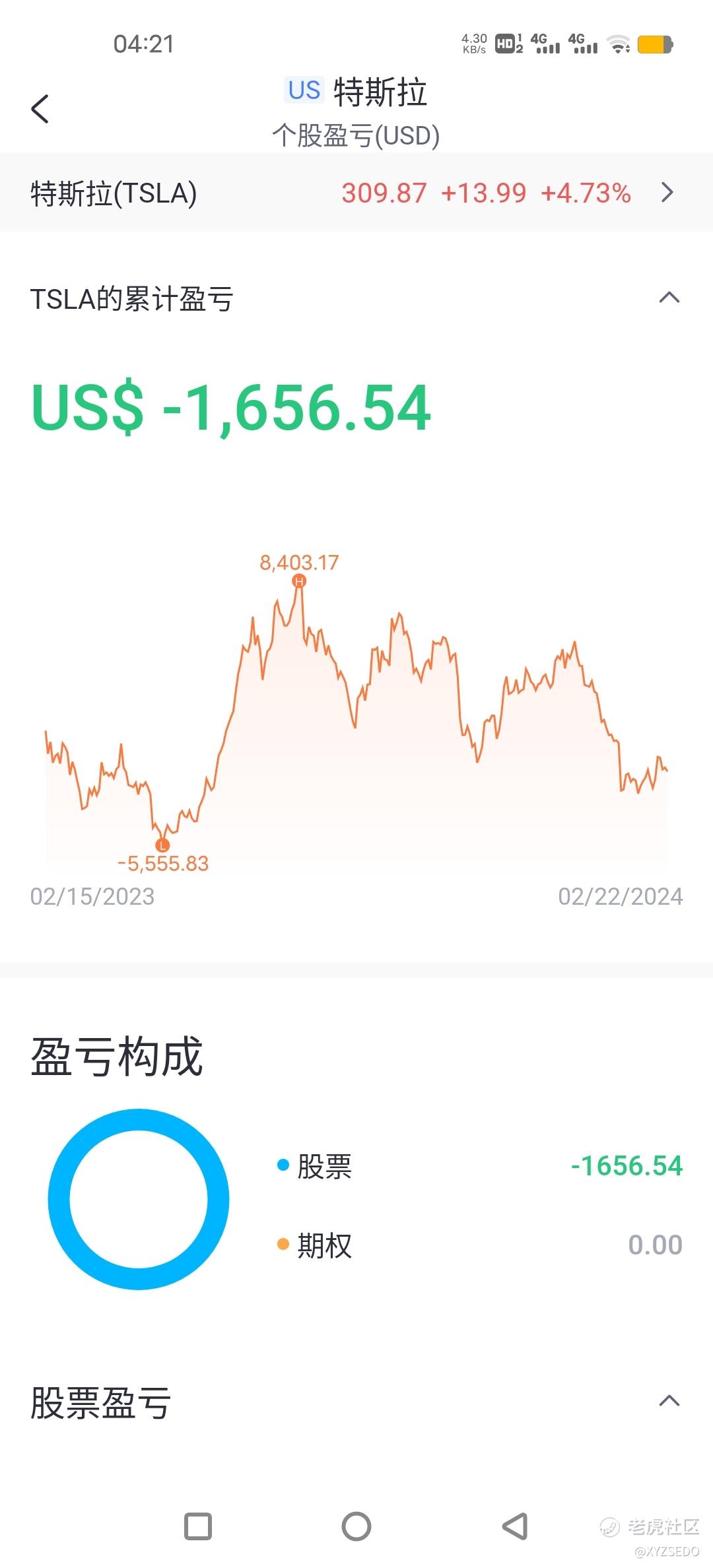Screen dimensions: 713x1568
Task: Open the 特斯拉(TSLA) quote row
Action: point(356,193)
